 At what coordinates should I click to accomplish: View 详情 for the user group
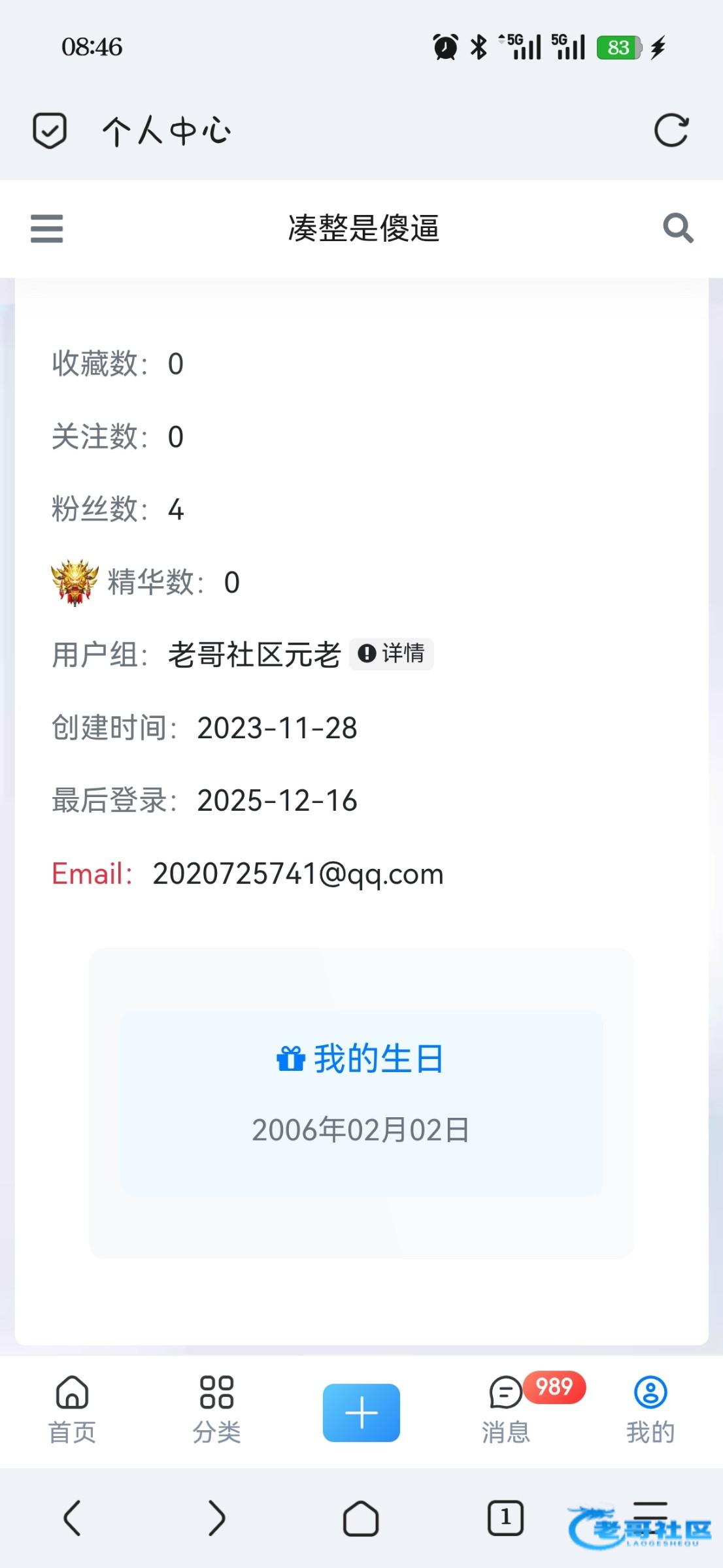(392, 653)
